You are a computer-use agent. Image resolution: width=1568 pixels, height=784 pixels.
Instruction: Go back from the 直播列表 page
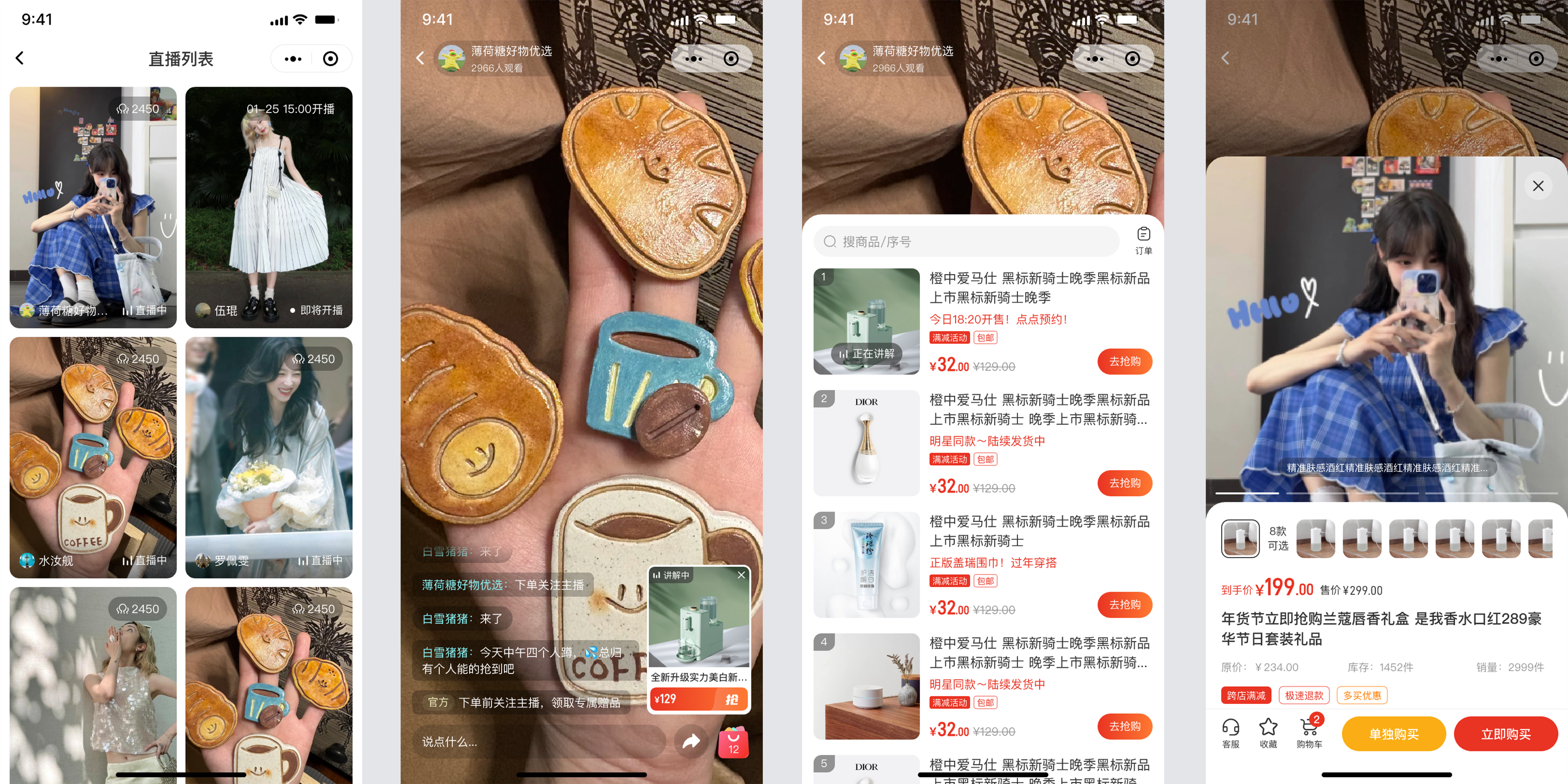tap(20, 58)
